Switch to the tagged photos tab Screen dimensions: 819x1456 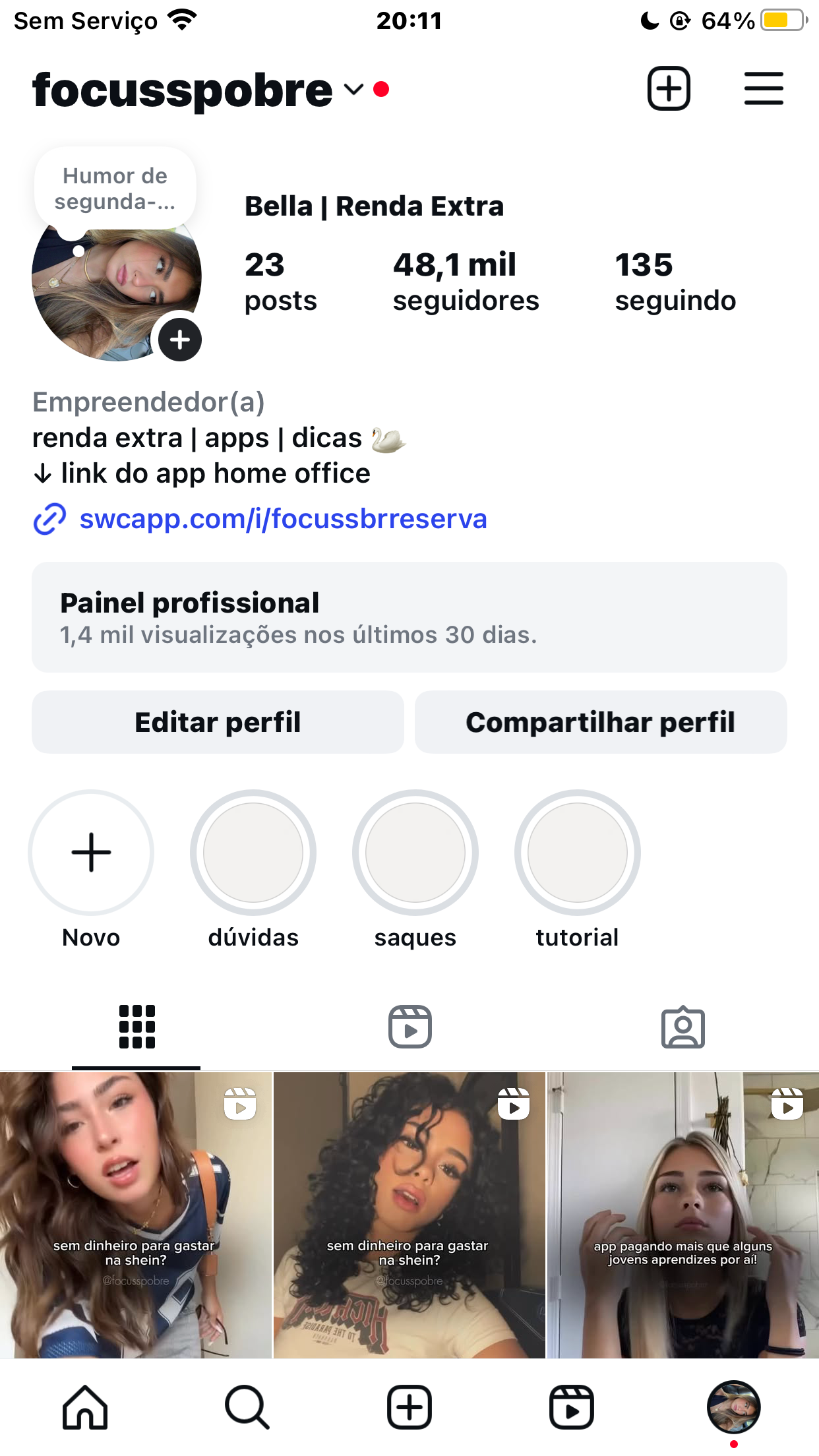click(682, 1027)
